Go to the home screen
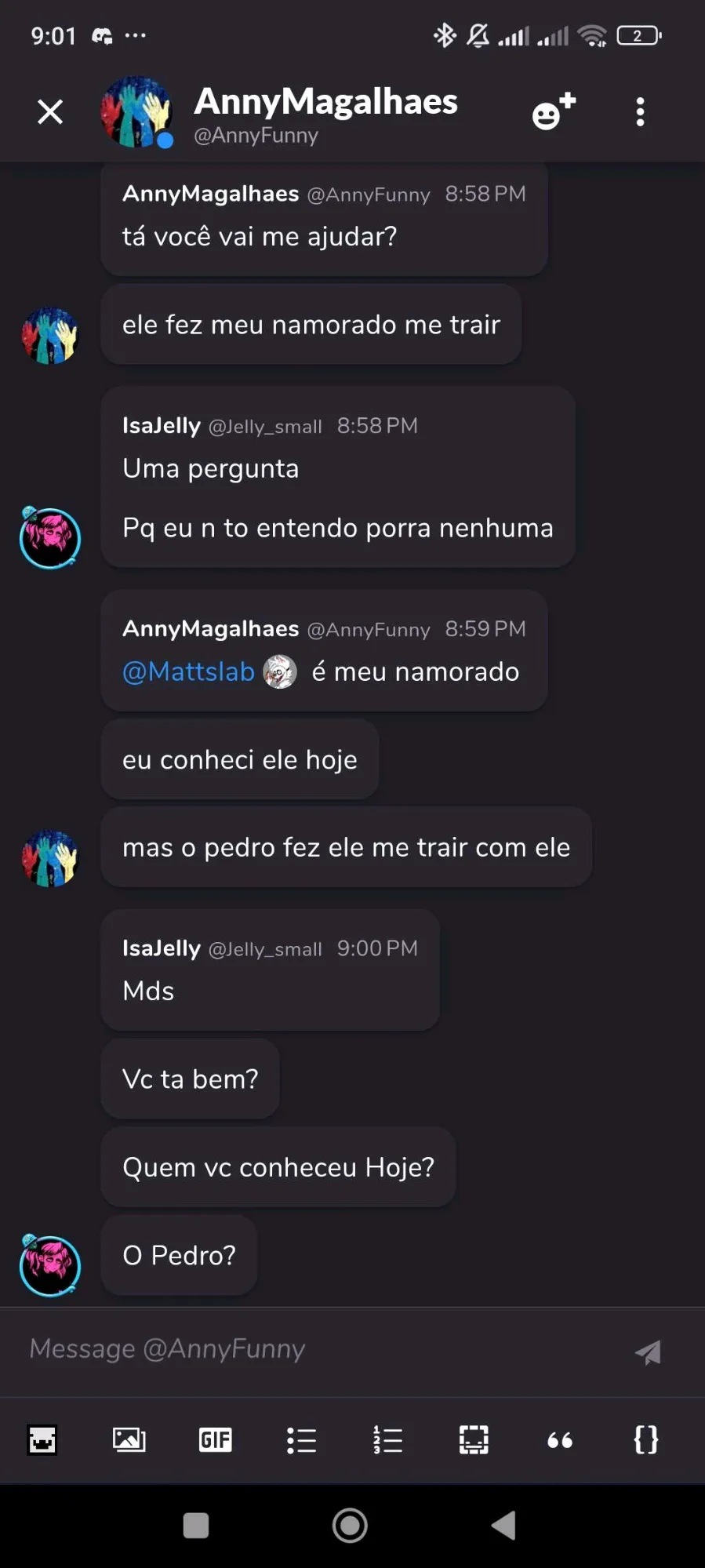 350,1526
